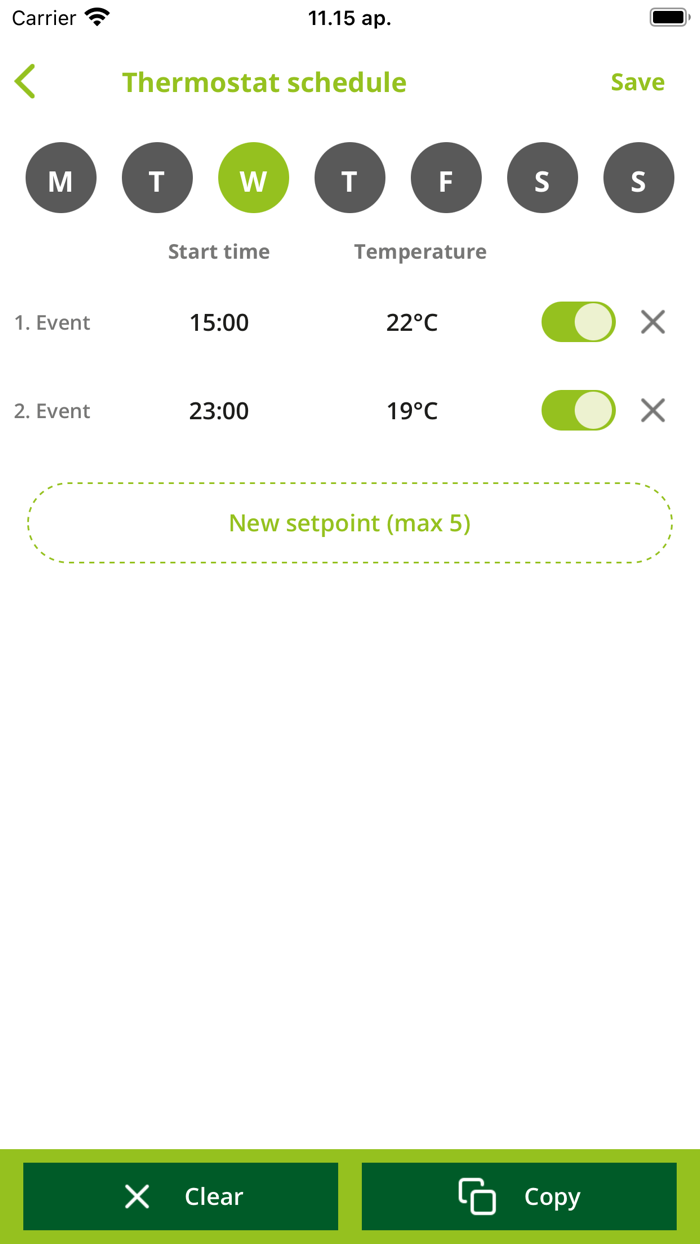The image size is (700, 1244).
Task: Edit the 19°C temperature of 2. Event
Action: click(x=412, y=411)
